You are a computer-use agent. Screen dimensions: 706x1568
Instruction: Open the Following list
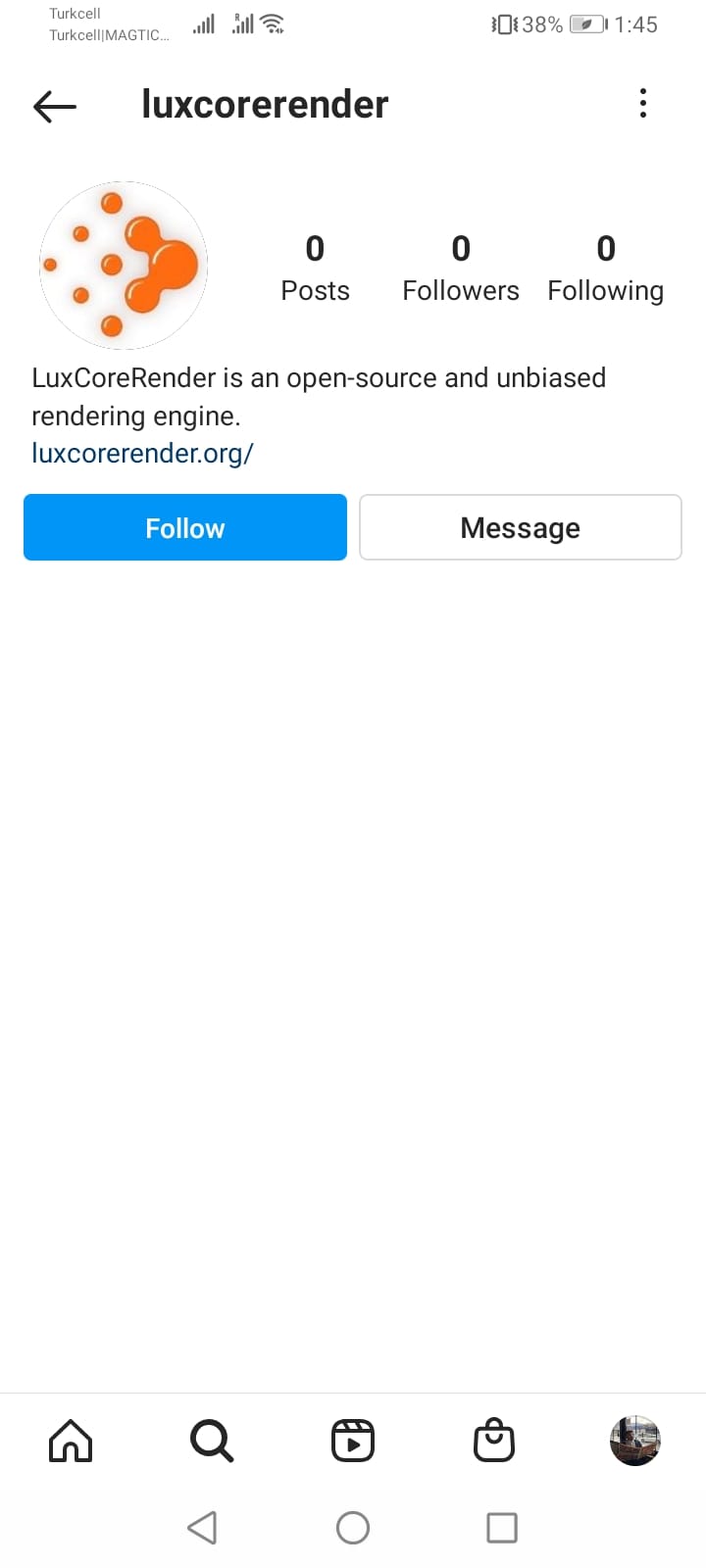click(x=605, y=268)
